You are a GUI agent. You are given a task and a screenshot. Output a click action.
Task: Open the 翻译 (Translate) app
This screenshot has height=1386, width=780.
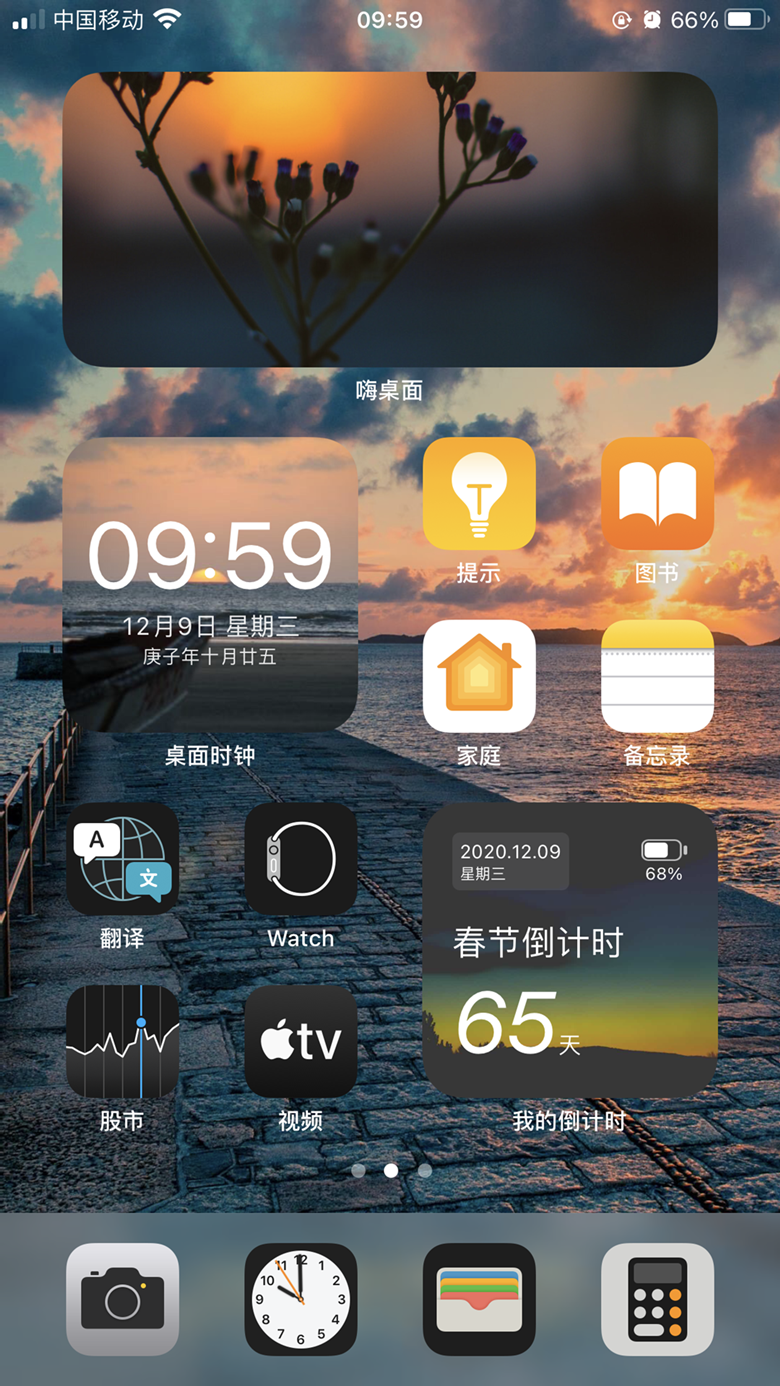[122, 858]
